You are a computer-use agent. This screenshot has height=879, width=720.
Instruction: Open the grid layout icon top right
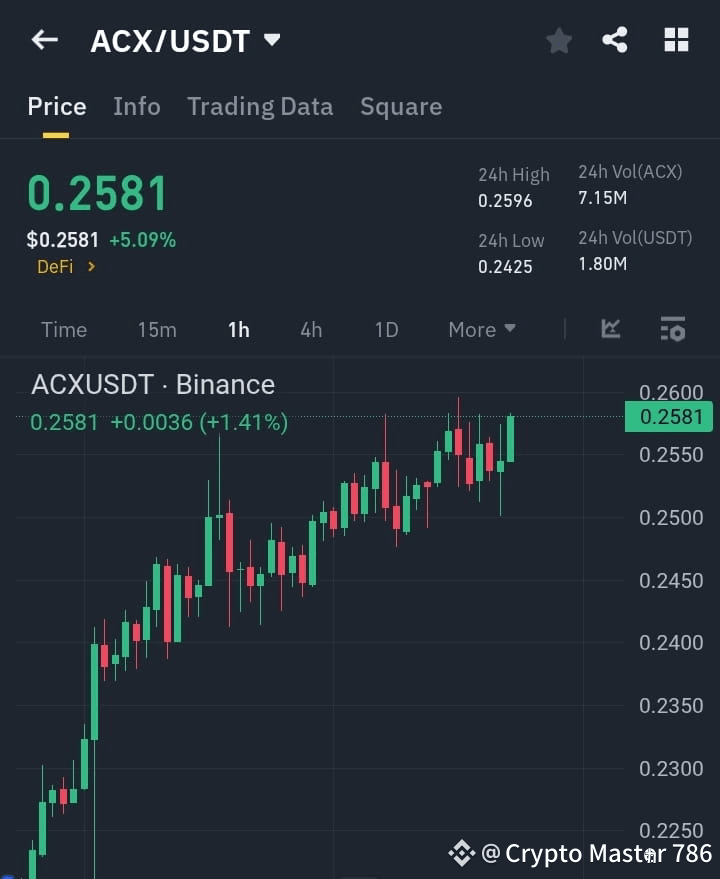(x=676, y=40)
